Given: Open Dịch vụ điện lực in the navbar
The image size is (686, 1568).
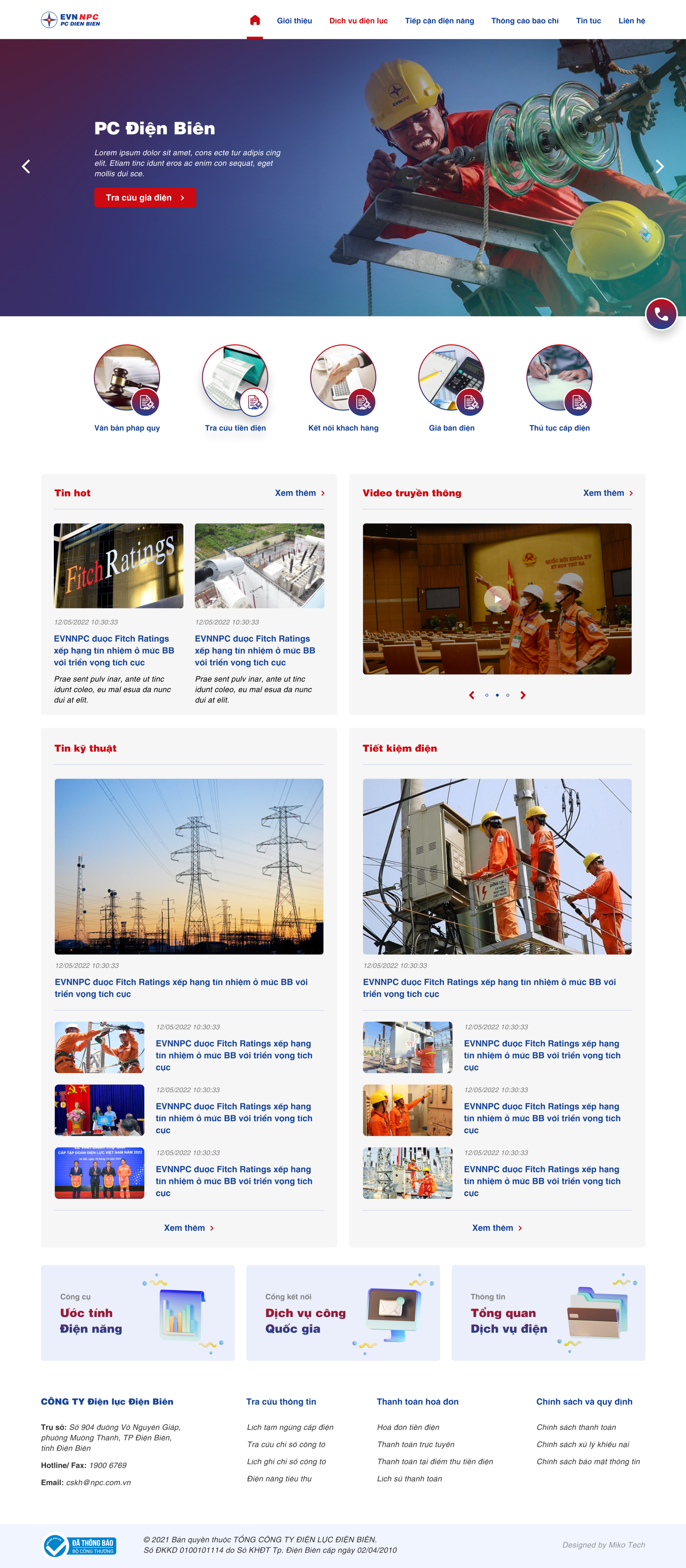Looking at the screenshot, I should point(358,21).
